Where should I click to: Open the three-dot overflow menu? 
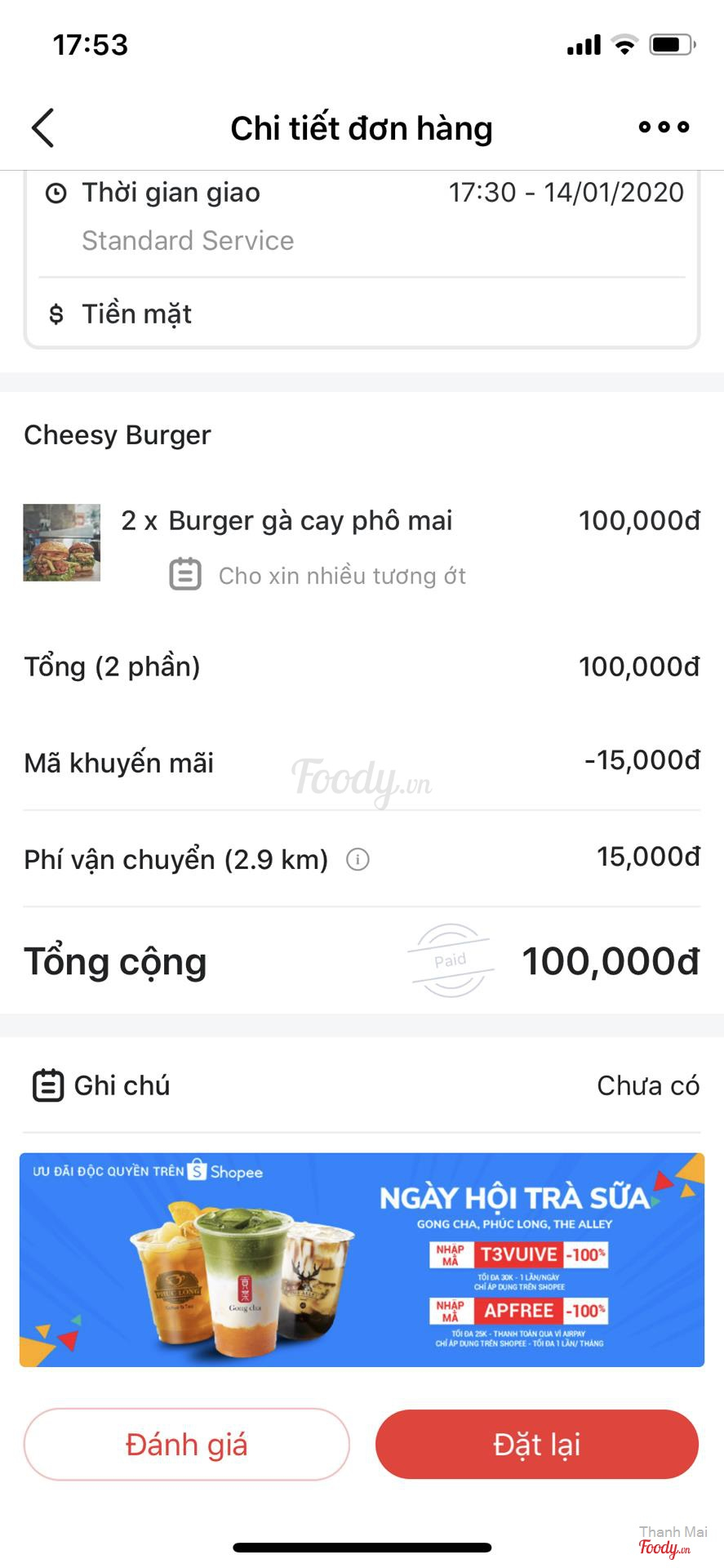pyautogui.click(x=664, y=127)
